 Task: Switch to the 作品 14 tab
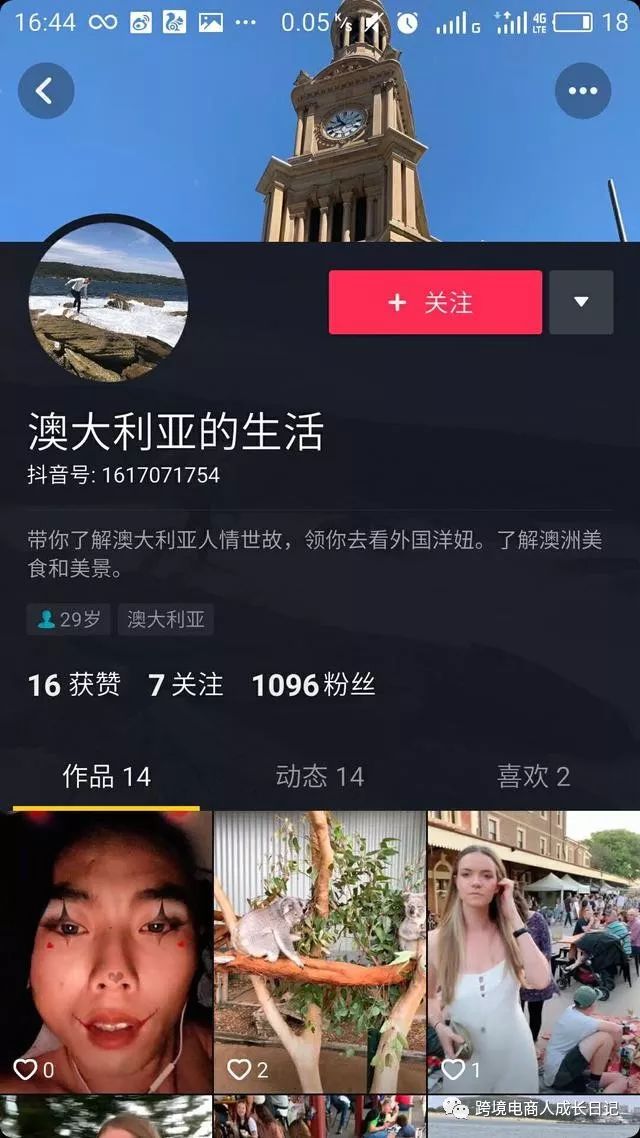pos(106,777)
